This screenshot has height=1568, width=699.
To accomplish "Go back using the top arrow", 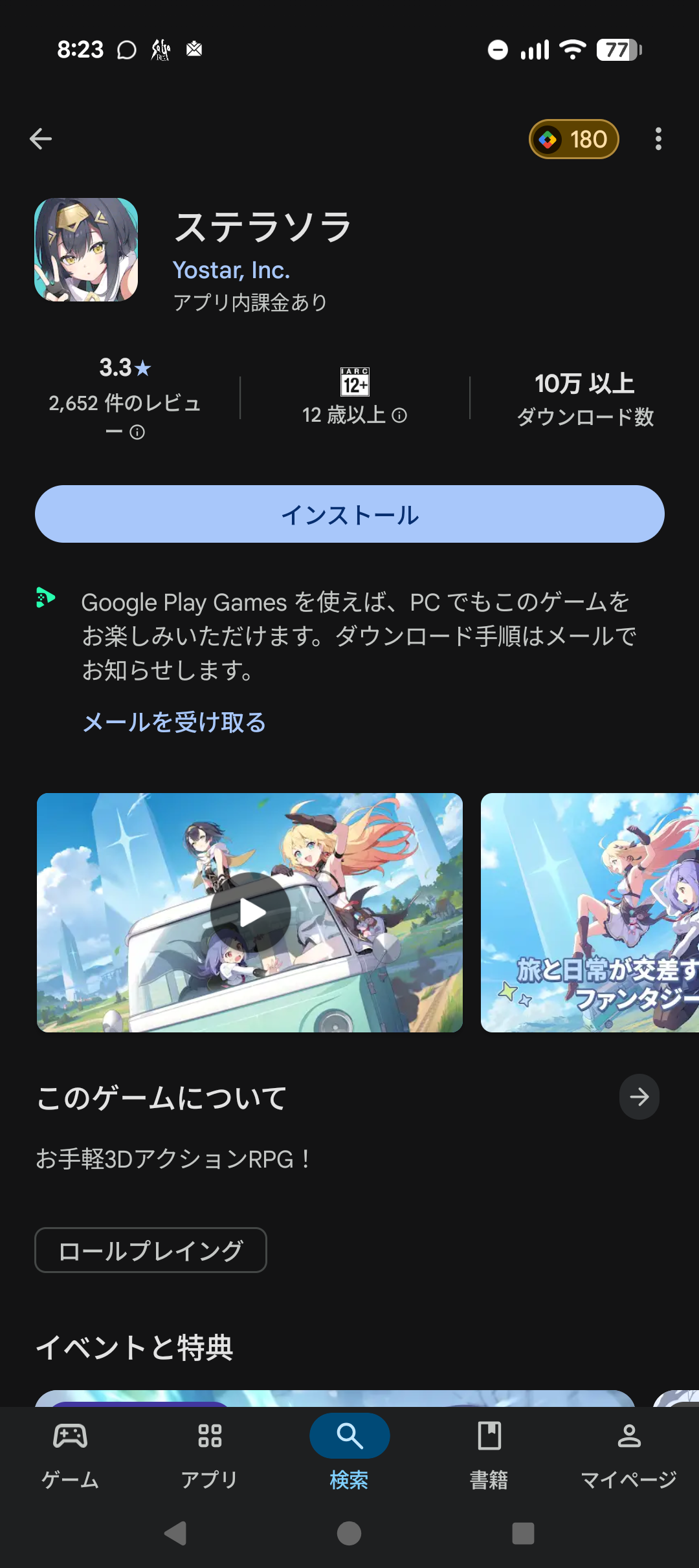I will click(x=41, y=139).
